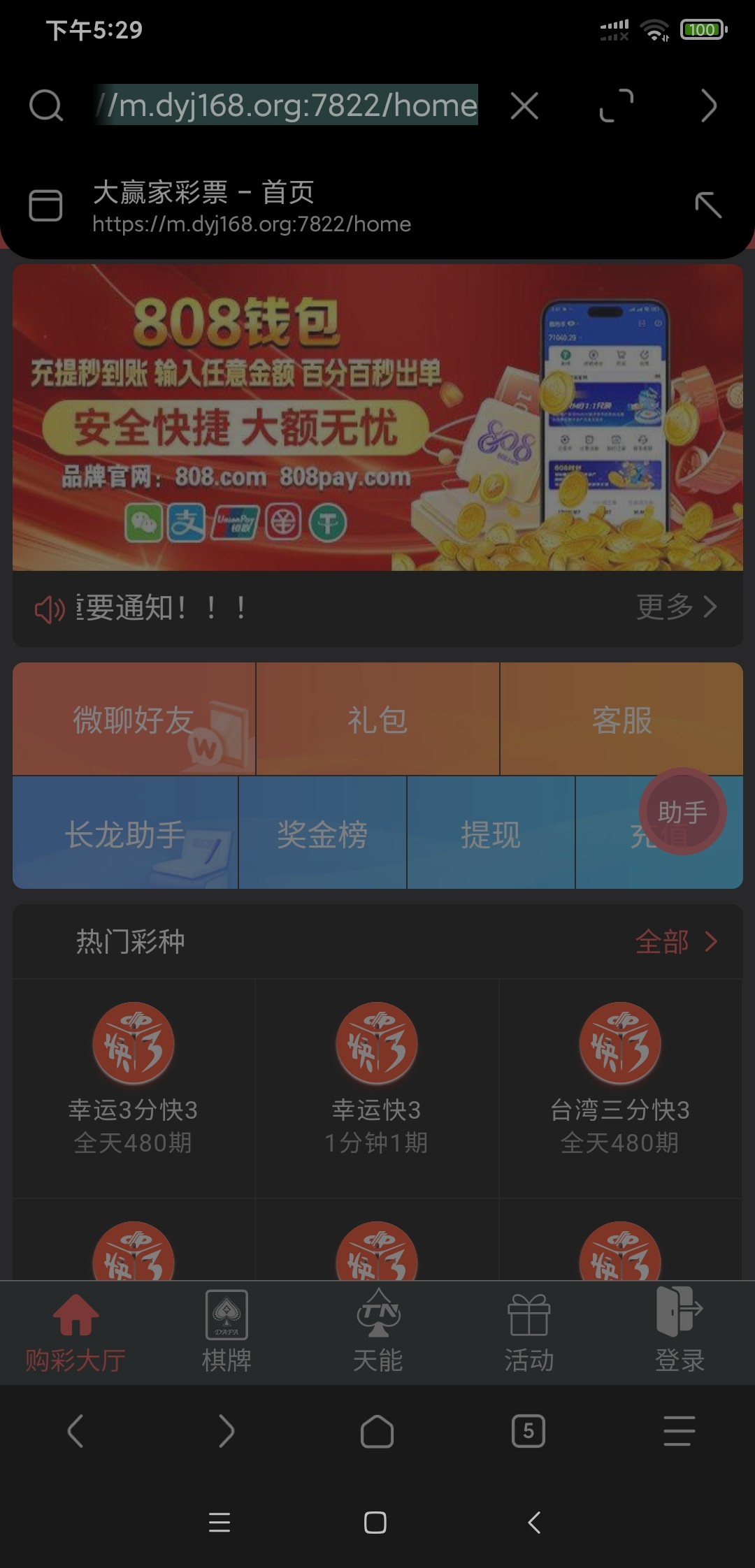Open the browser tab switcher showing 5
This screenshot has height=1568, width=755.
[528, 1431]
